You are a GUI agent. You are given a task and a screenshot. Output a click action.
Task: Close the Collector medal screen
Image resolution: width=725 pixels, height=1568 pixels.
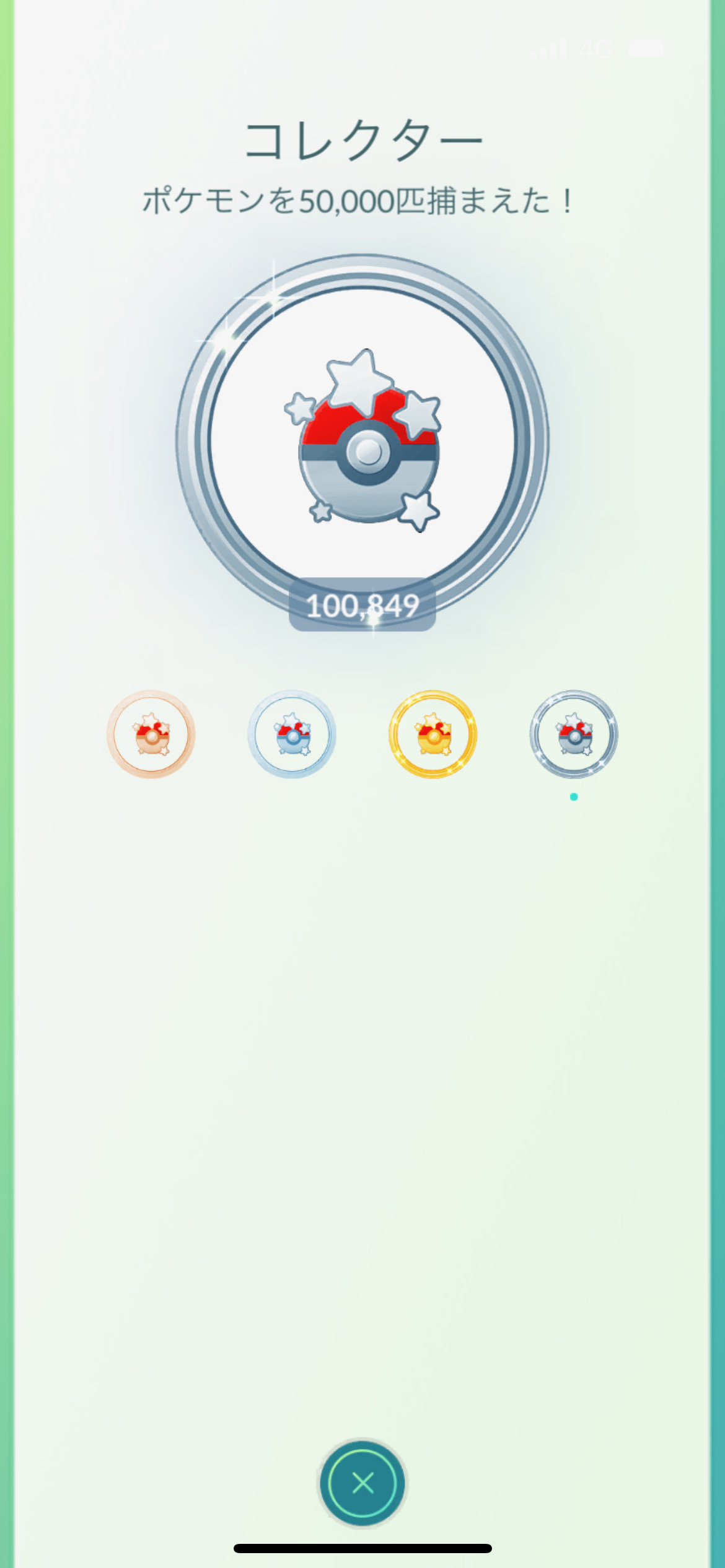(x=362, y=1483)
